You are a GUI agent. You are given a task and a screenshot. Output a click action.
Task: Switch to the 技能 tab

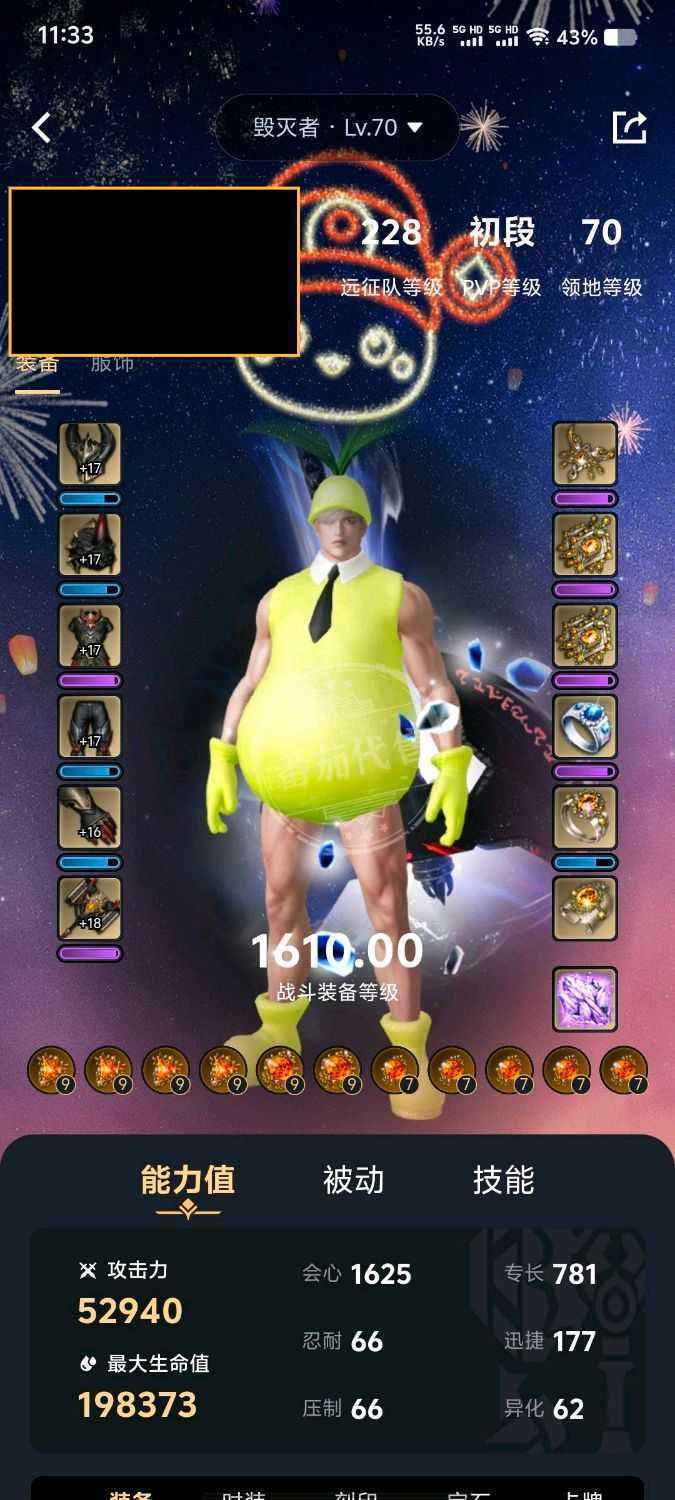503,1180
